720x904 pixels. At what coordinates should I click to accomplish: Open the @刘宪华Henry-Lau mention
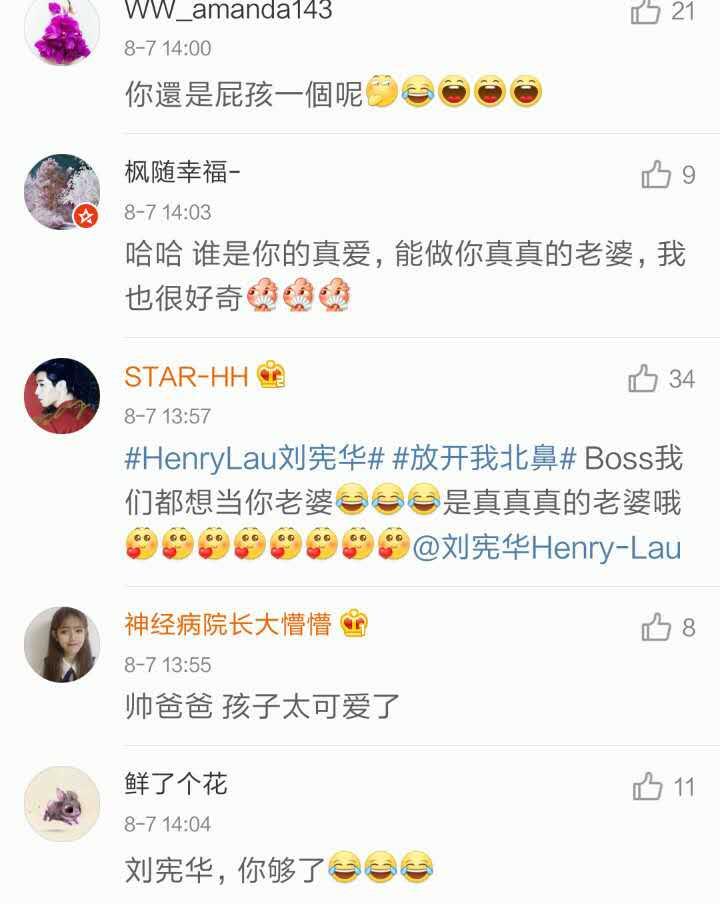click(547, 548)
